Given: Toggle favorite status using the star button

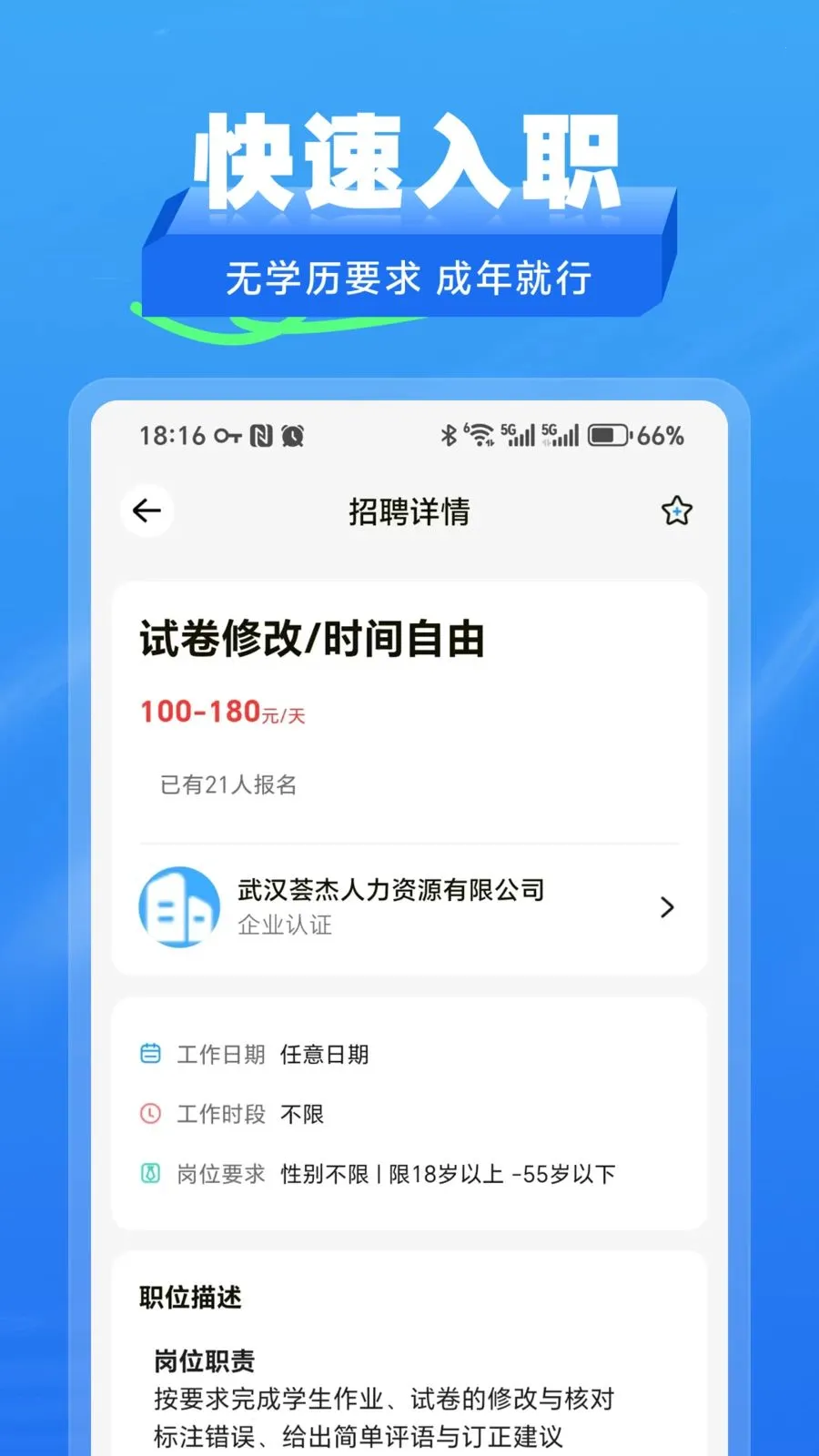Looking at the screenshot, I should (676, 511).
